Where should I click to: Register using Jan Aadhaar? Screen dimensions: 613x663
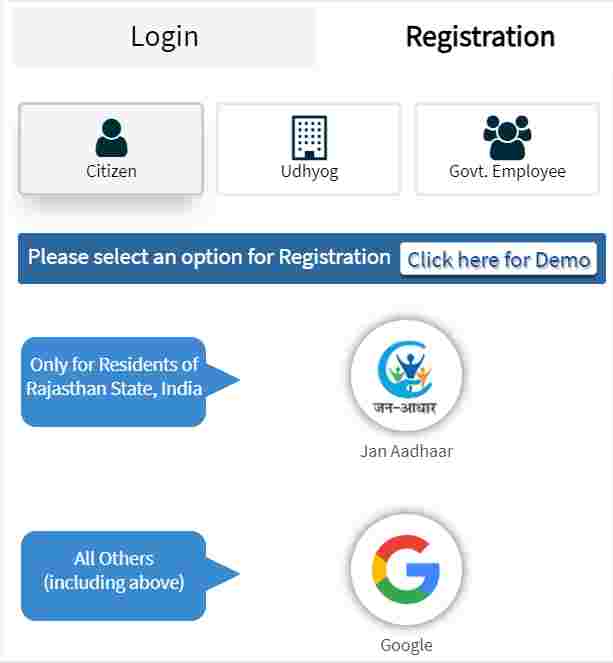(x=406, y=376)
